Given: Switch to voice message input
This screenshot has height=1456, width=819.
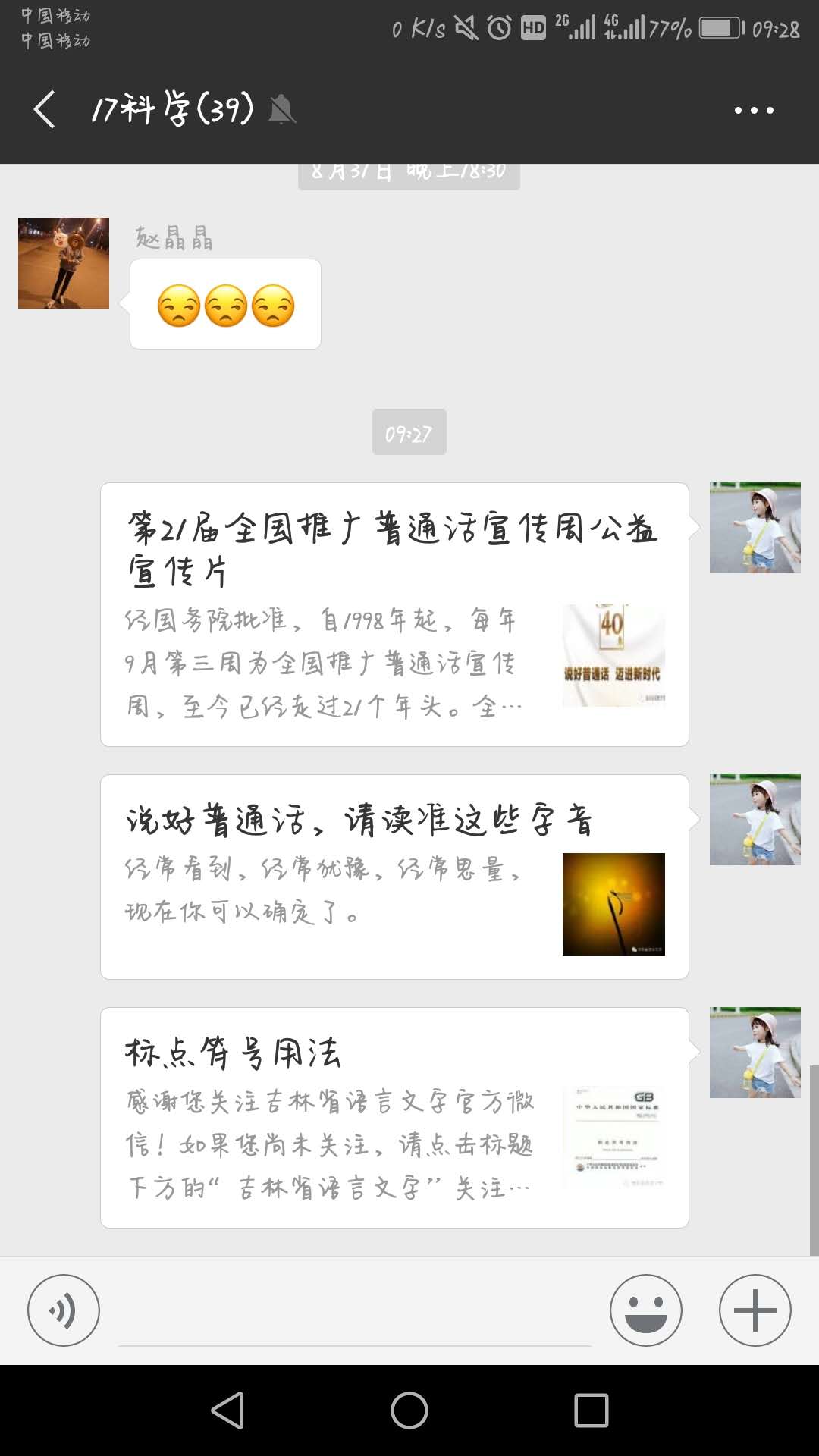Looking at the screenshot, I should point(64,1310).
